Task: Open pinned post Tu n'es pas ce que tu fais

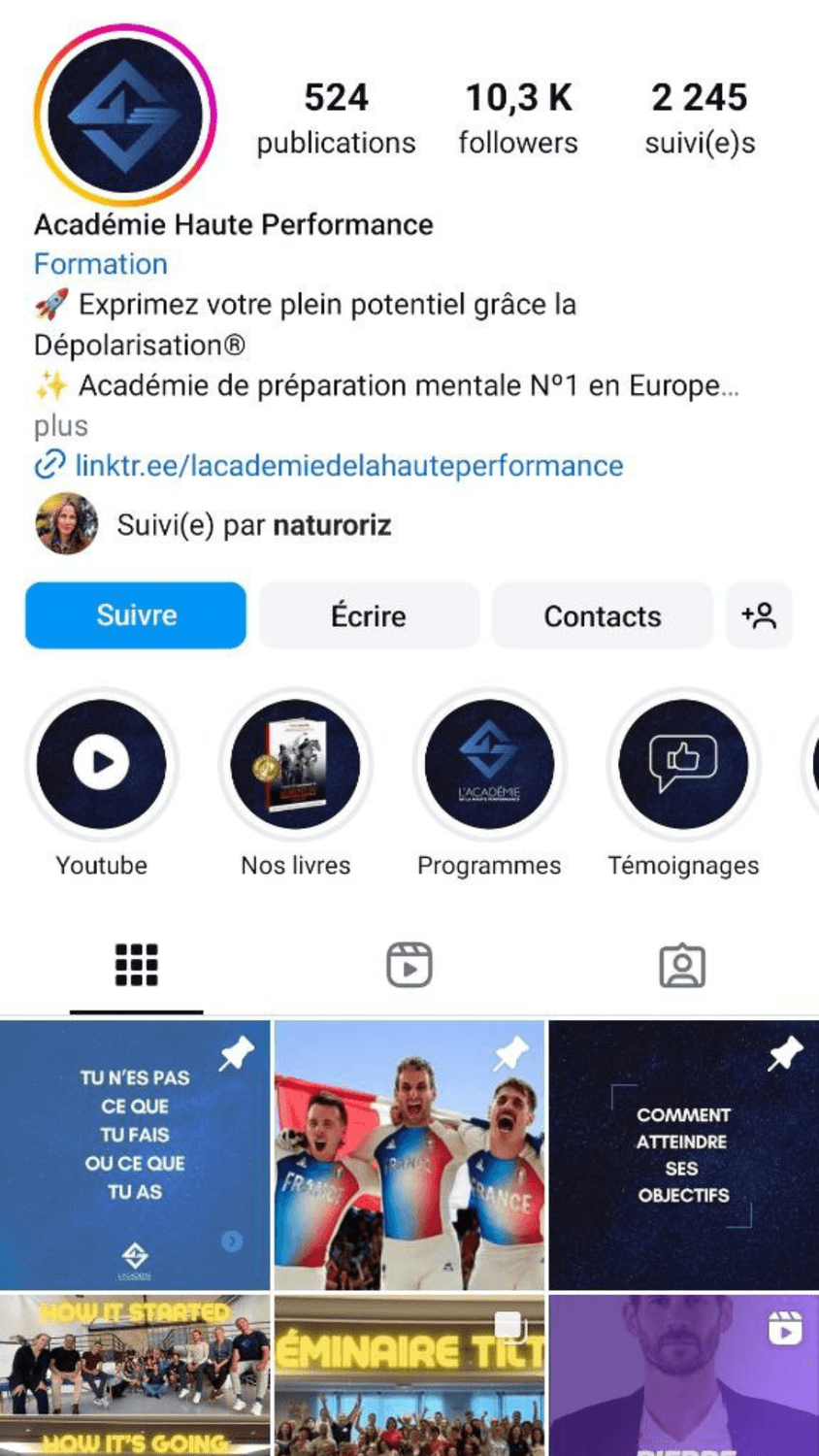Action: tap(135, 1155)
